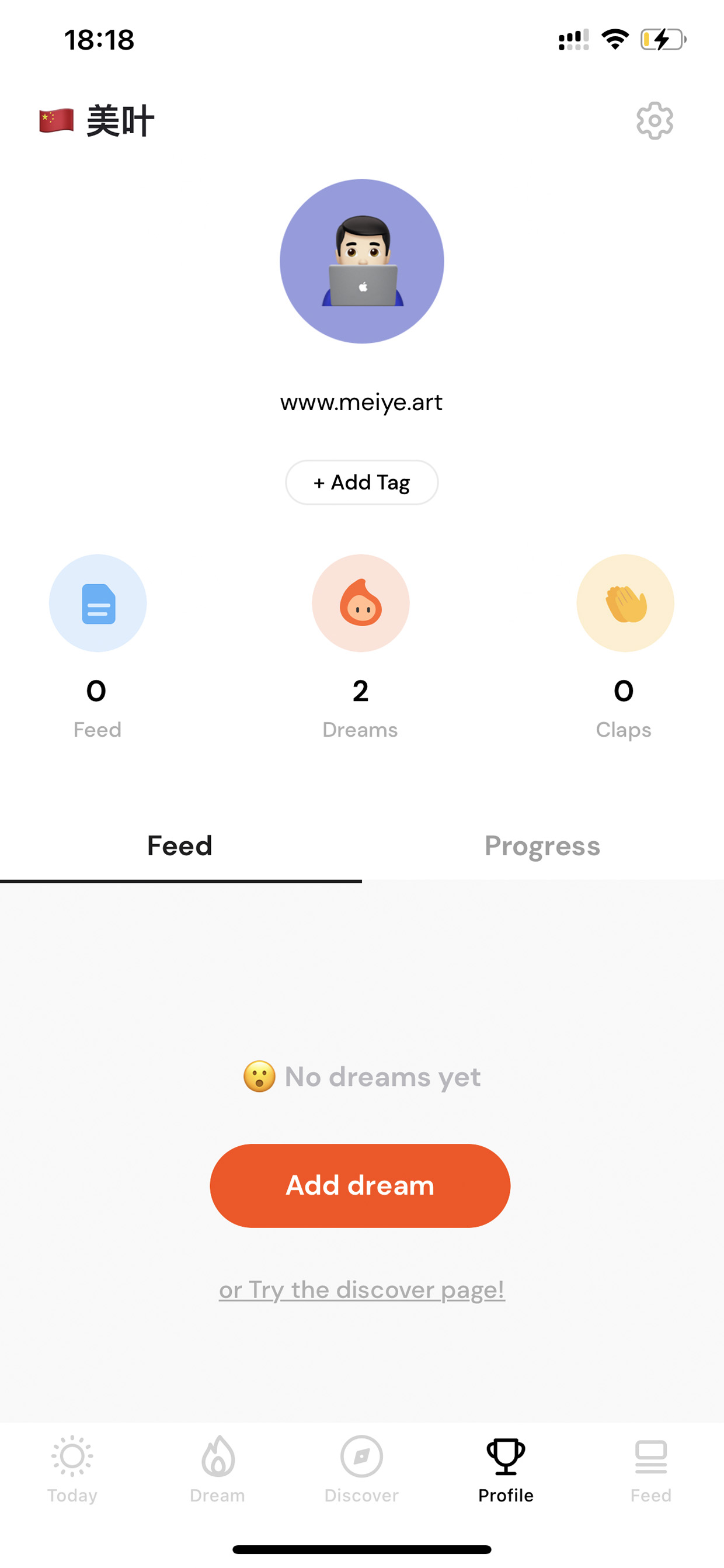Switch to the Progress tab
724x1568 pixels.
(x=542, y=846)
